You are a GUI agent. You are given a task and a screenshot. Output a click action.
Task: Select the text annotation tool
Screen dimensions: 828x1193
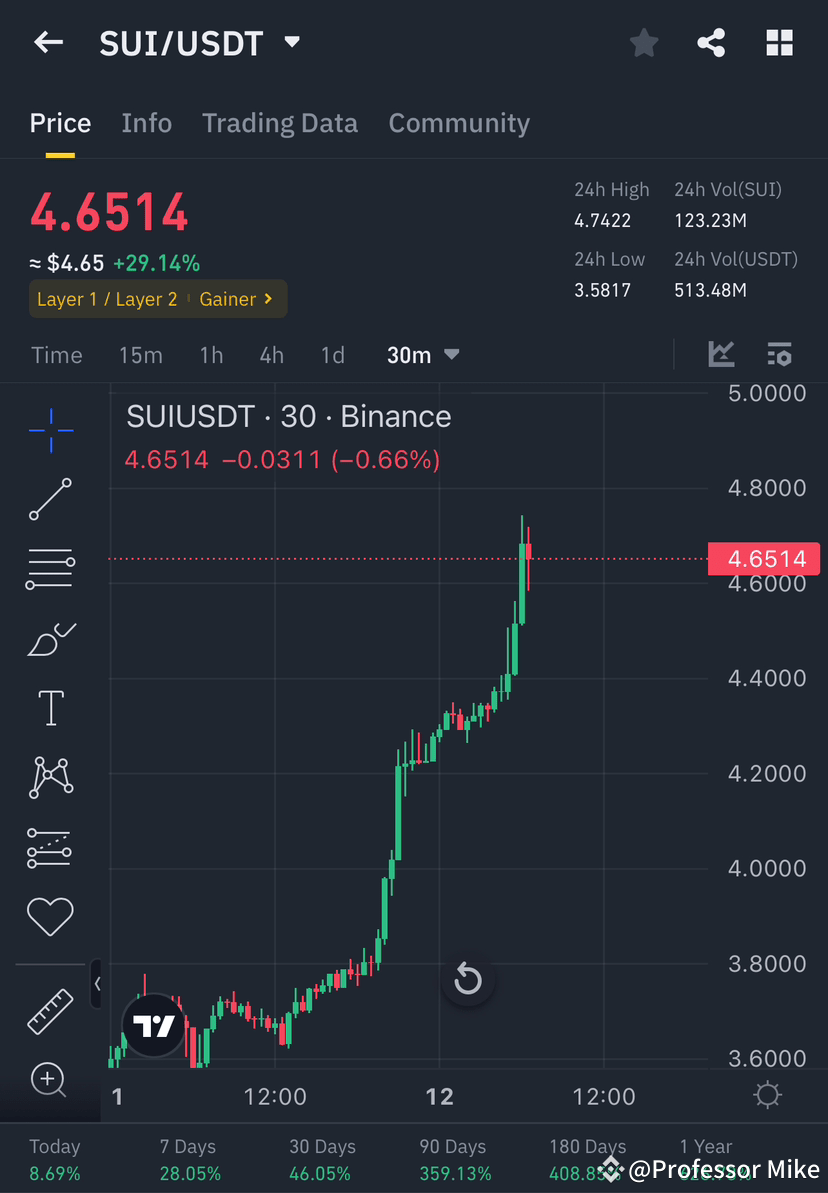click(50, 707)
